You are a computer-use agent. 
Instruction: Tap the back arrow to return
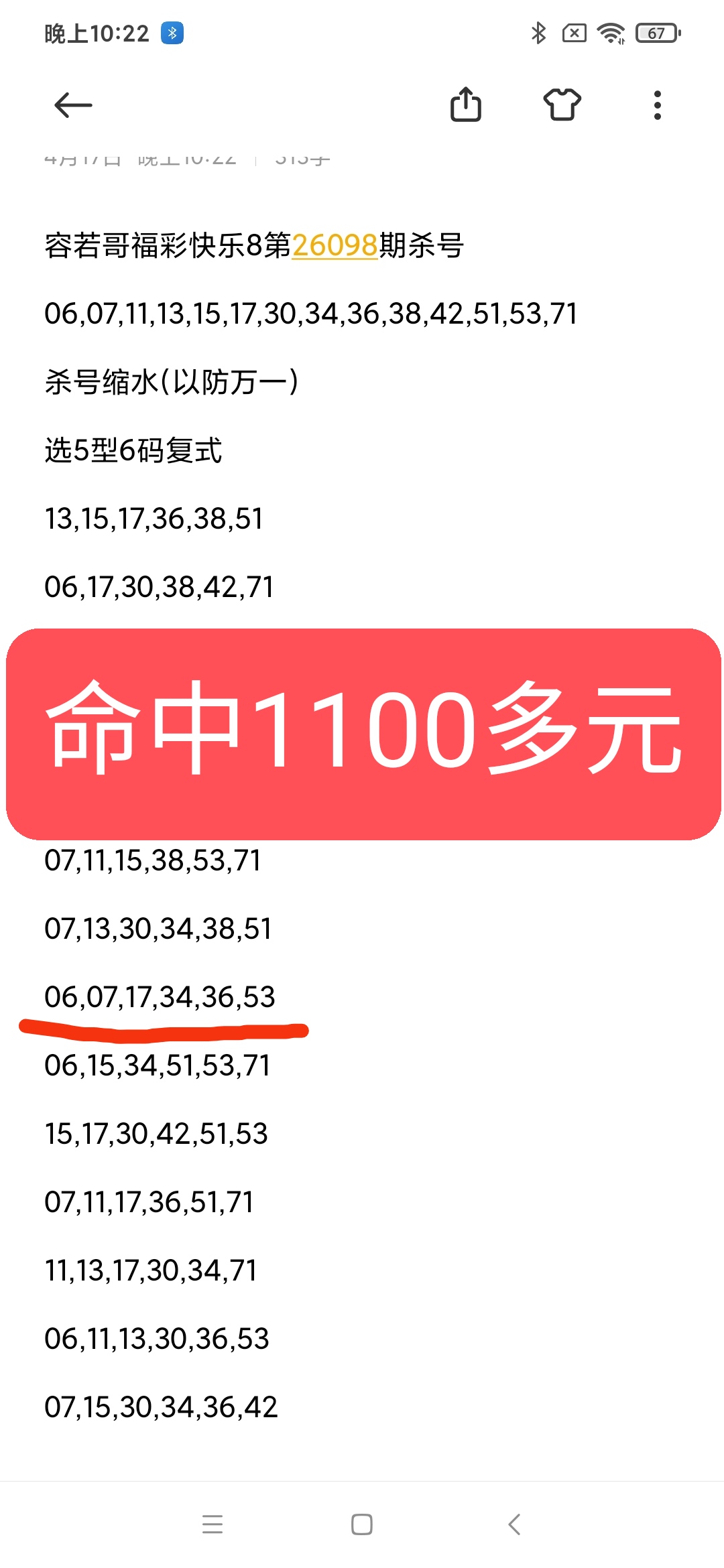tap(74, 104)
